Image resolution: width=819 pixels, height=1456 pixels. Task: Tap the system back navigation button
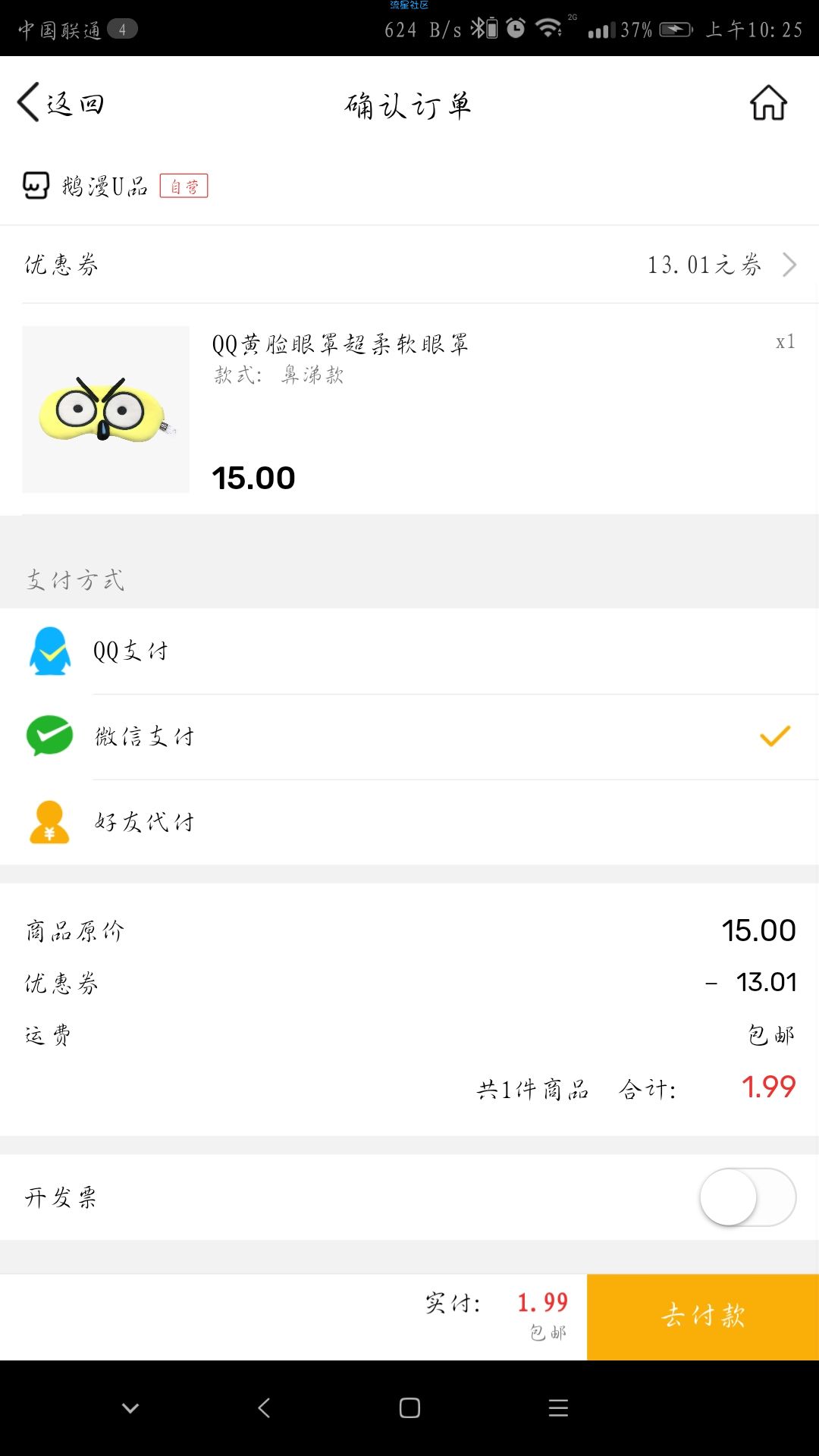pyautogui.click(x=264, y=1408)
